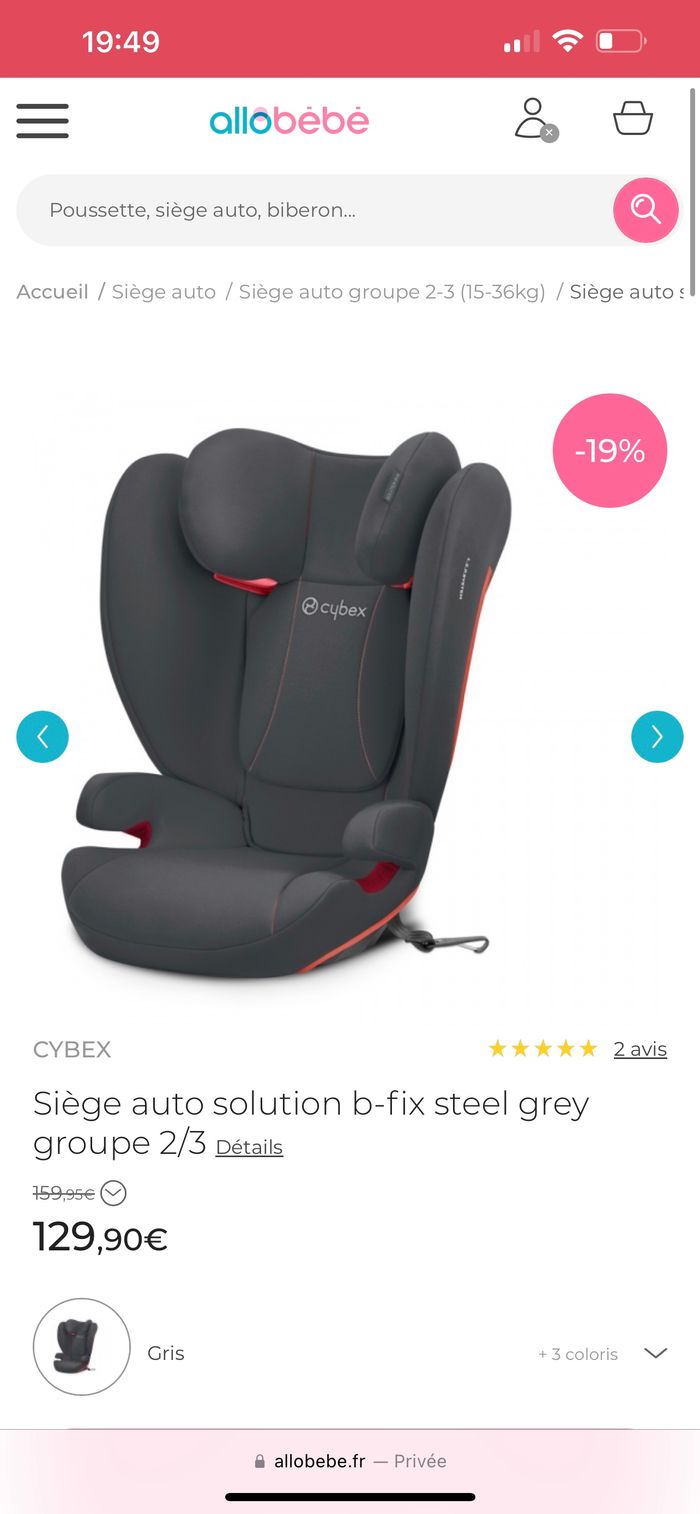This screenshot has height=1514, width=700.
Task: Open Siège auto breadcrumb link
Action: [163, 292]
